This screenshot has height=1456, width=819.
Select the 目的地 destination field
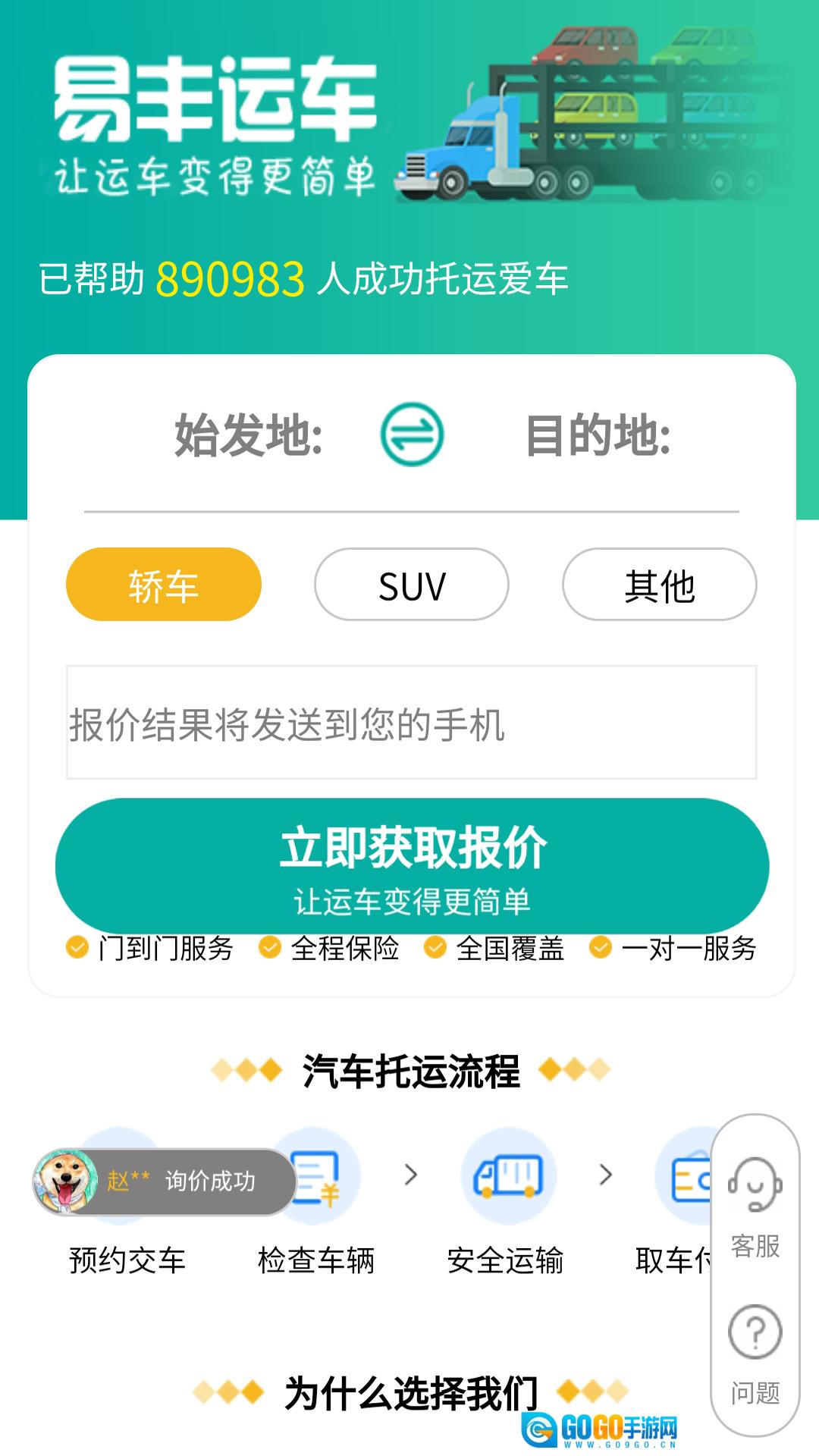point(598,435)
